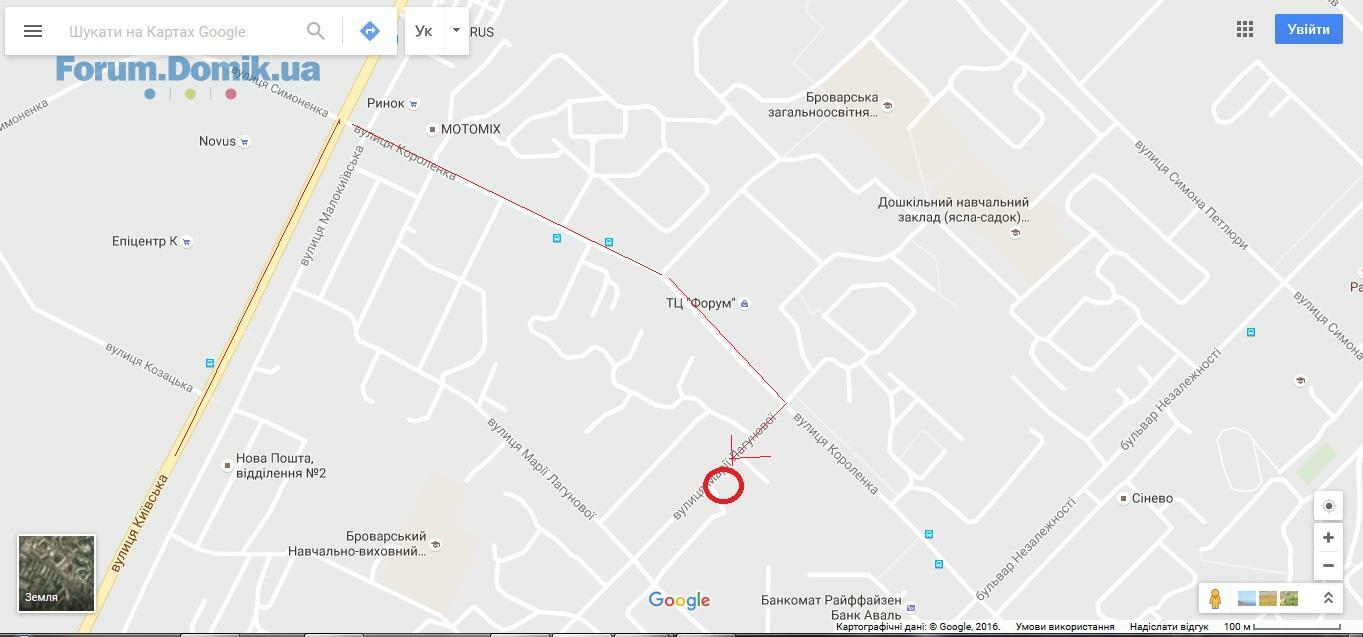Tap the magnifier search icon
The image size is (1363, 637).
click(x=316, y=31)
